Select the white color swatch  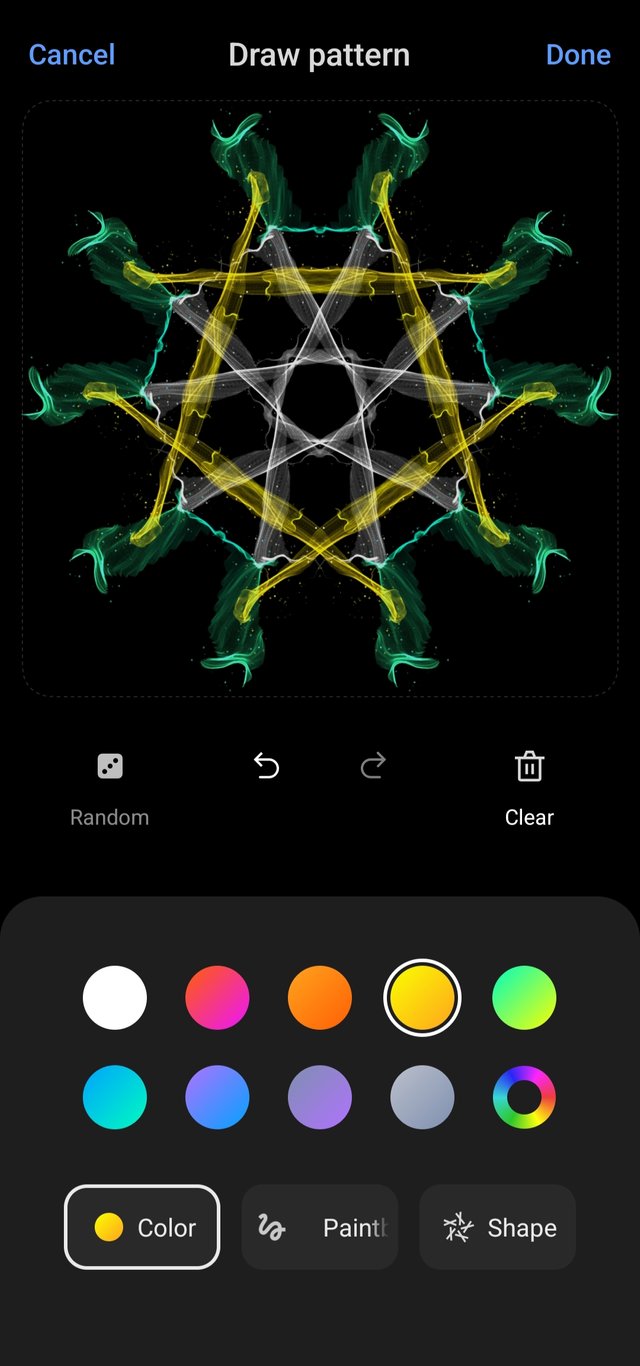point(115,997)
